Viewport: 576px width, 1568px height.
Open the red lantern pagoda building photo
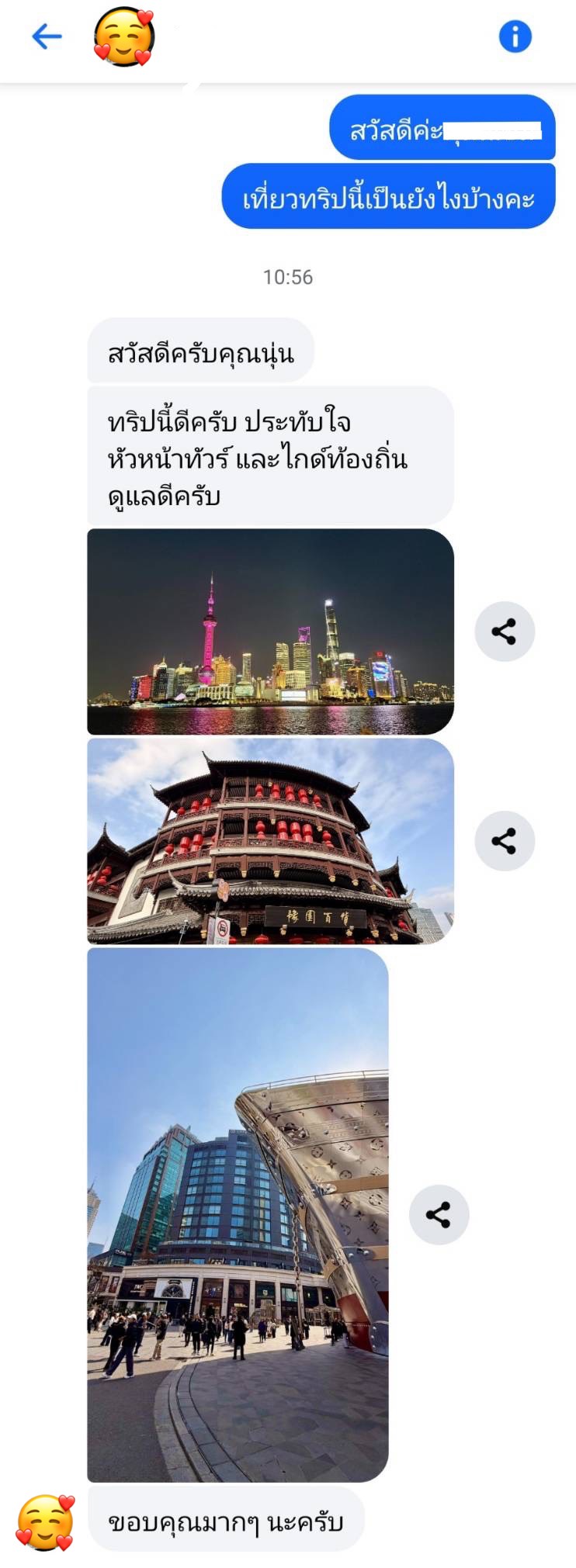pos(270,841)
